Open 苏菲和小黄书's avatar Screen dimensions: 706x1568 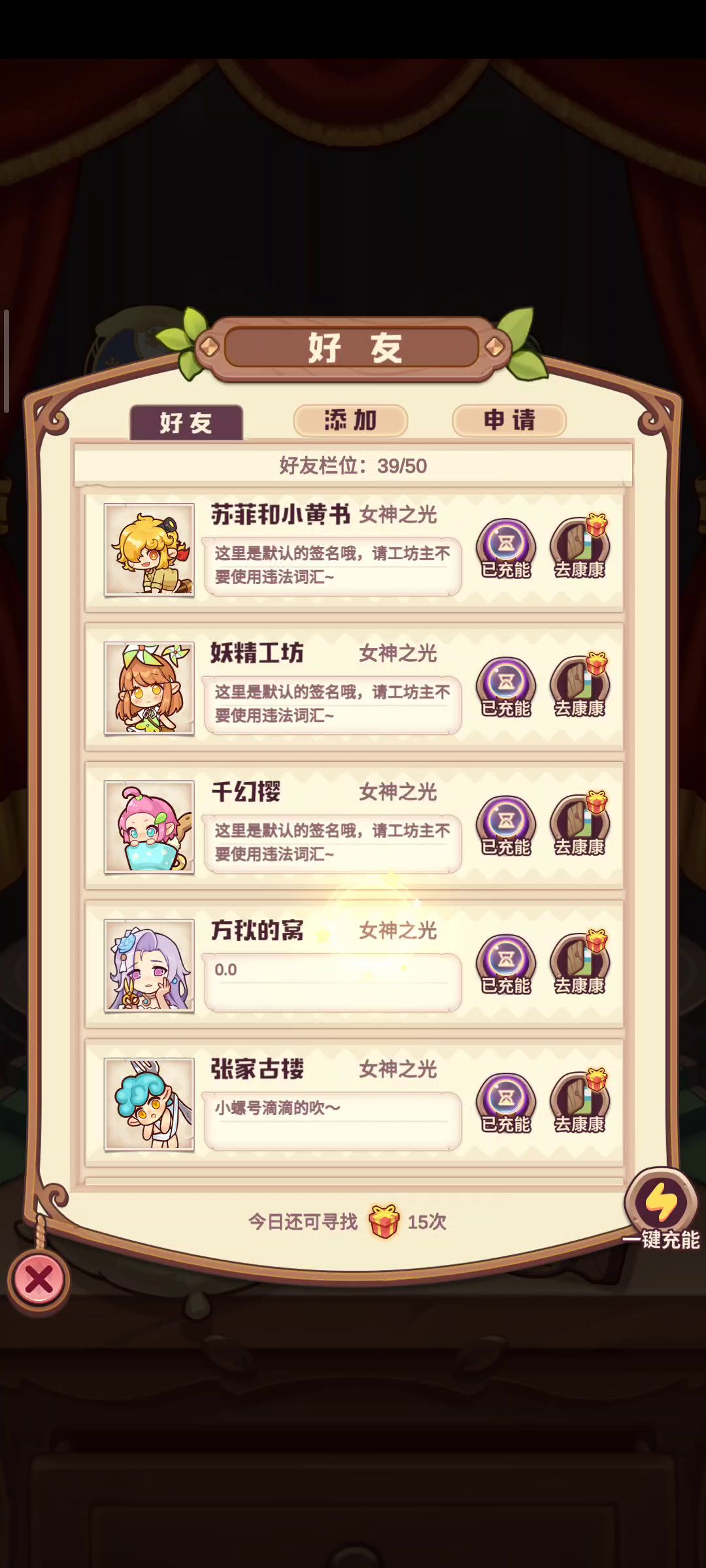[x=149, y=549]
